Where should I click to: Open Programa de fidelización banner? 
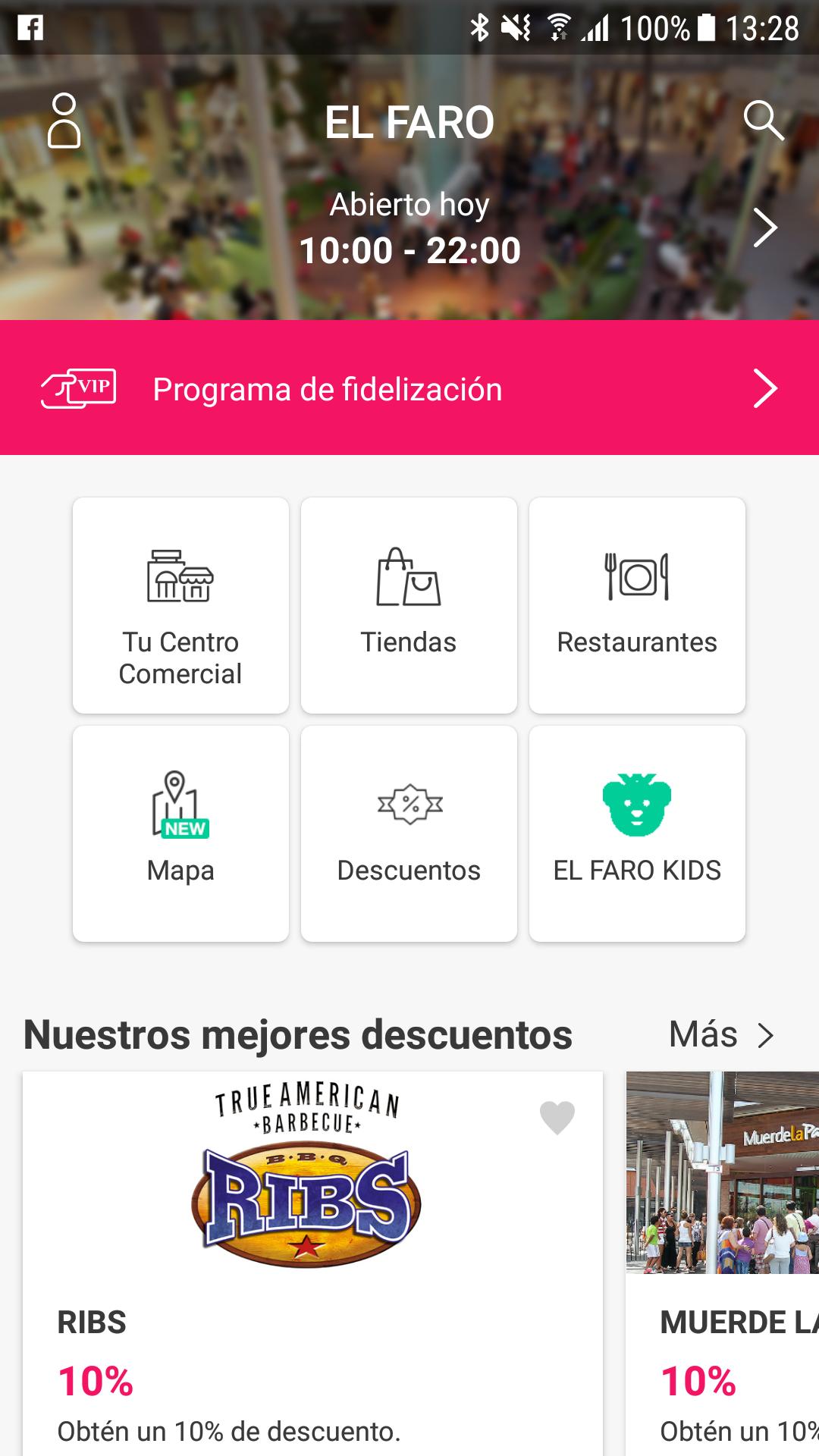409,388
